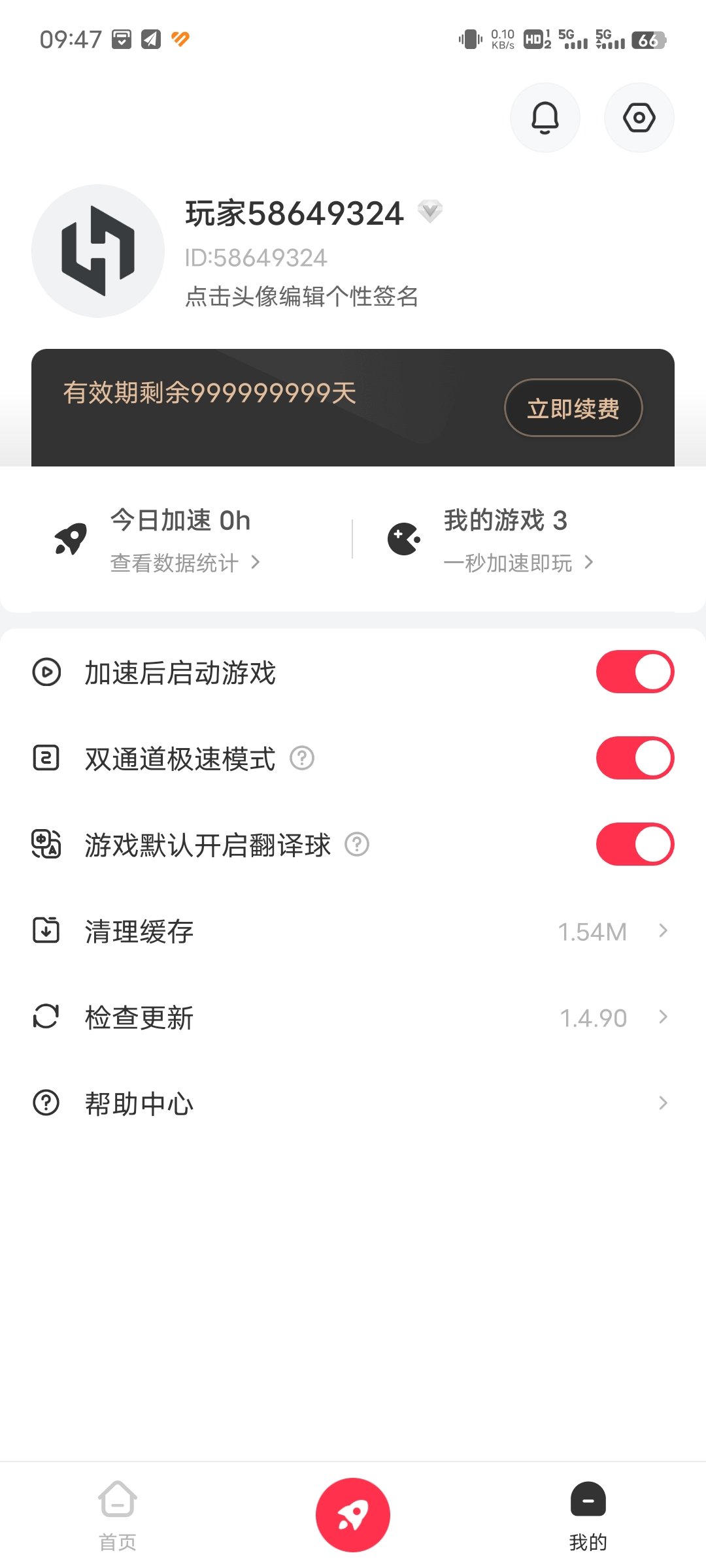Toggle off 游戏默认开启翻译球
Viewport: 706px width, 1568px height.
[634, 844]
